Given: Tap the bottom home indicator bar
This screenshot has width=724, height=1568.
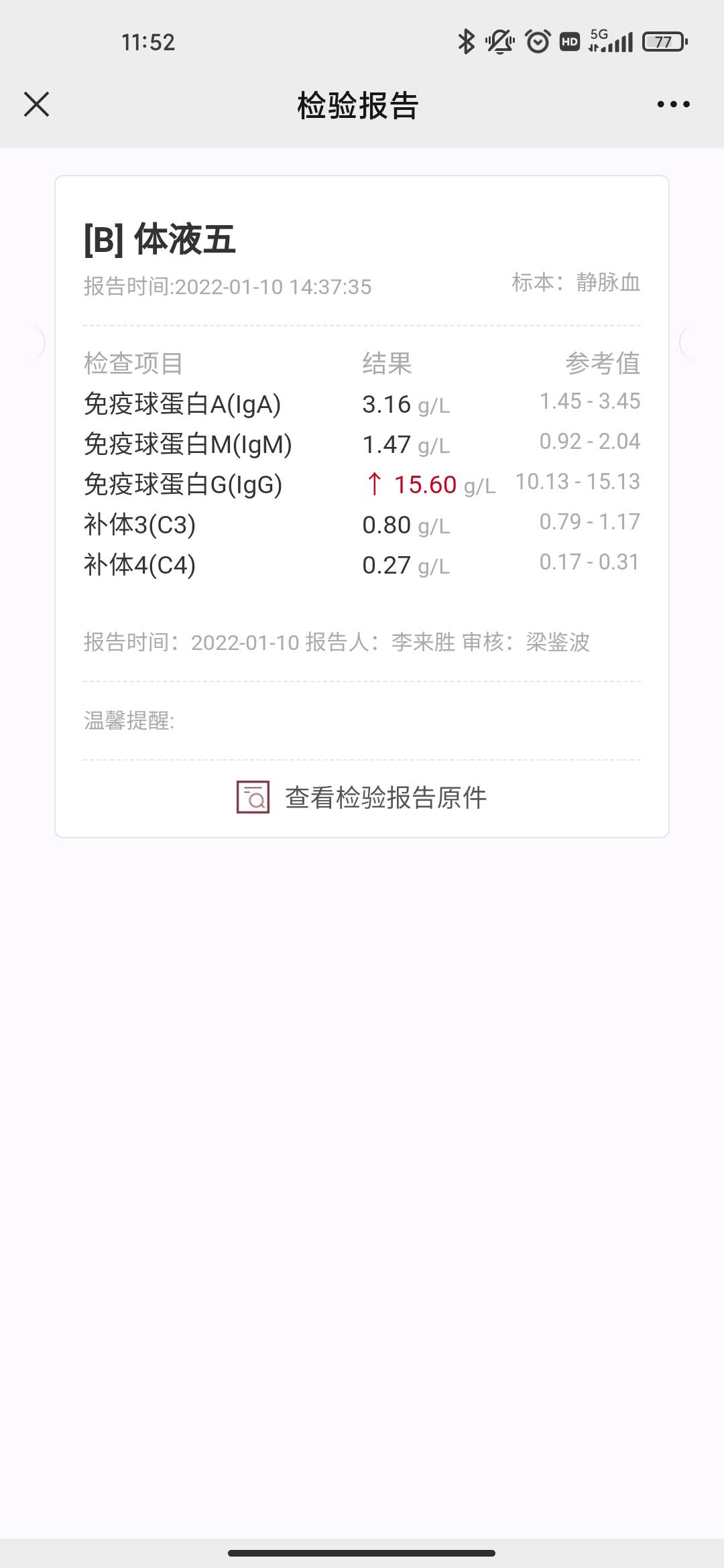Looking at the screenshot, I should pyautogui.click(x=362, y=1555).
